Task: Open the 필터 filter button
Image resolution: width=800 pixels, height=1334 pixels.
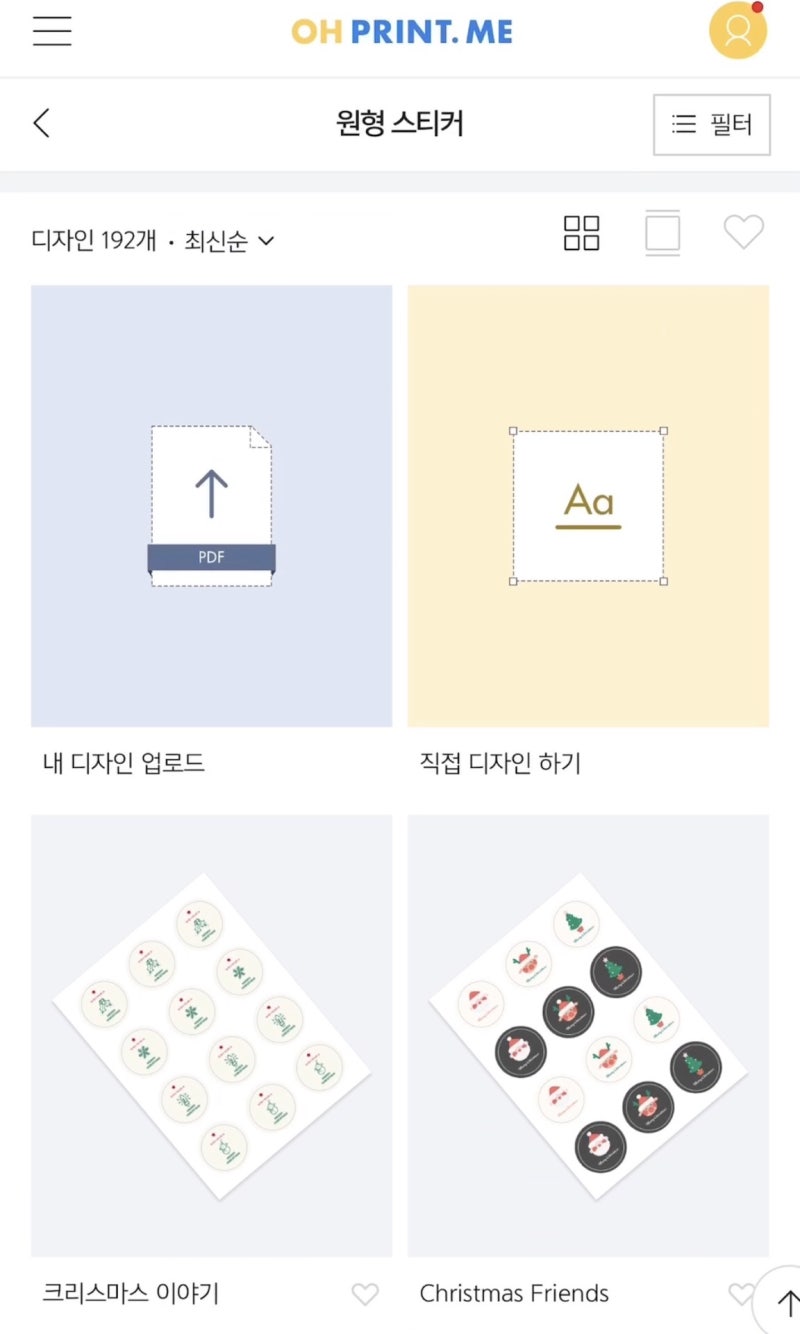Action: click(711, 125)
